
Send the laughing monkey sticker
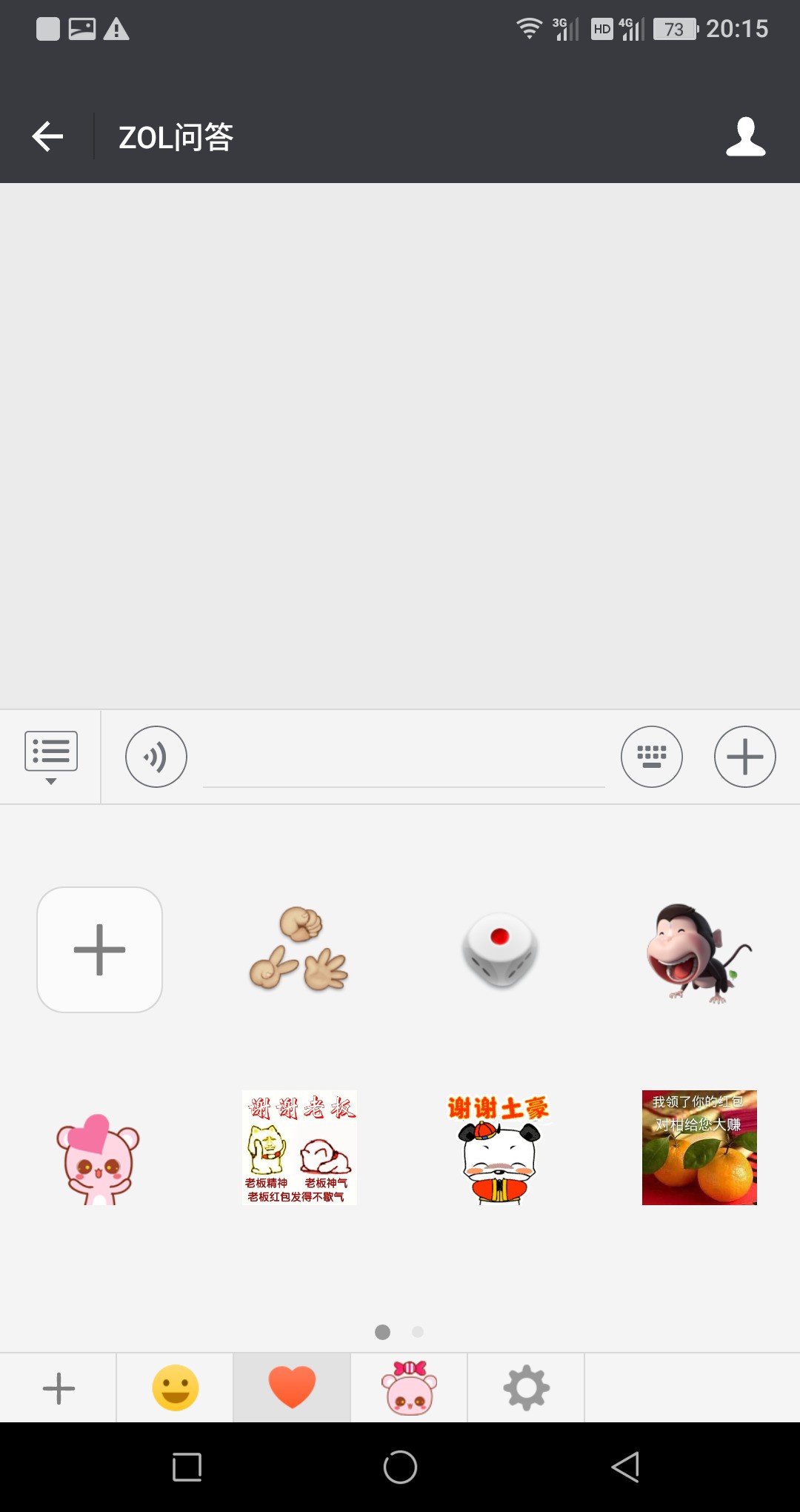point(699,953)
